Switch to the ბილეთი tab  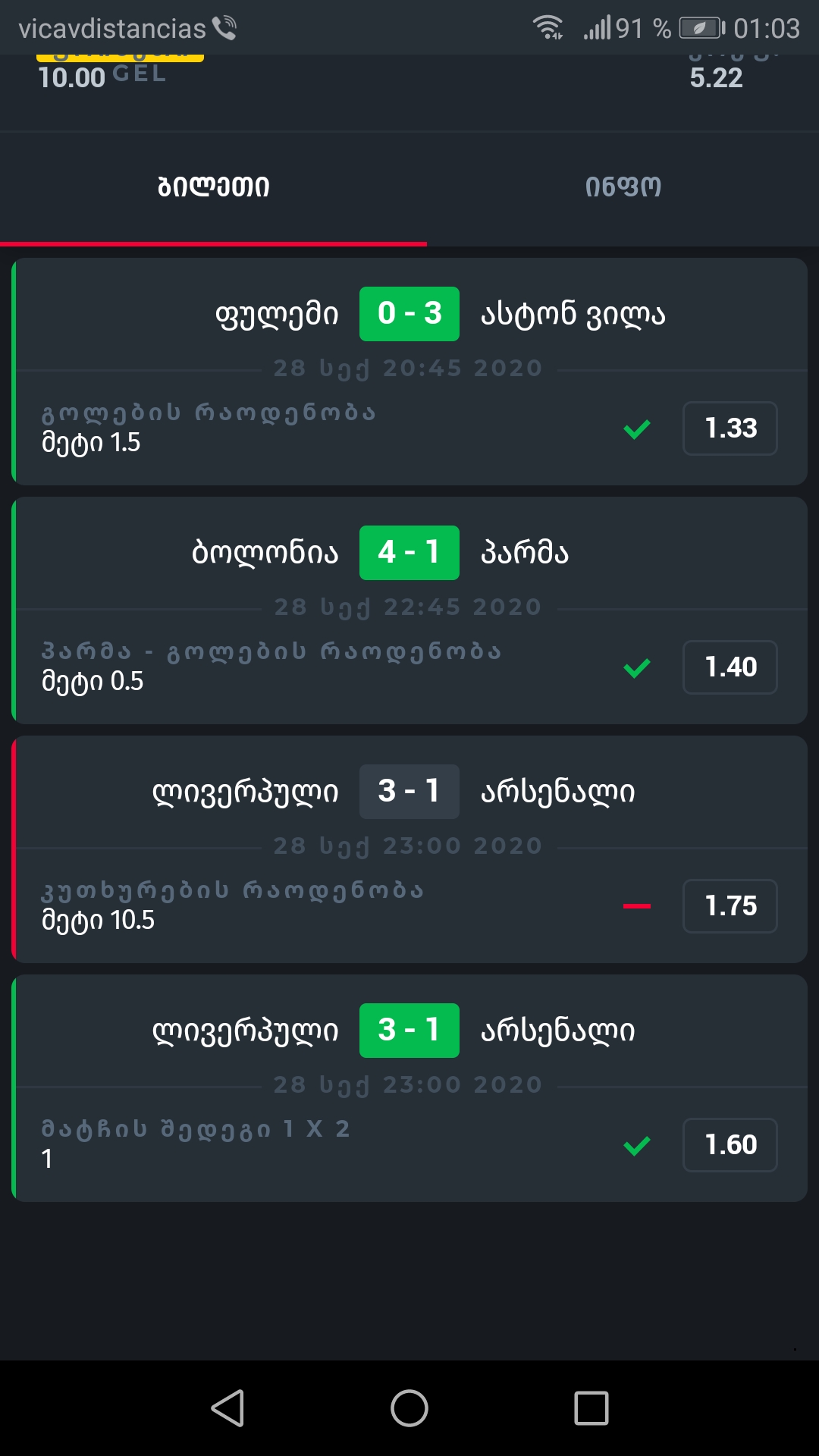tap(213, 187)
